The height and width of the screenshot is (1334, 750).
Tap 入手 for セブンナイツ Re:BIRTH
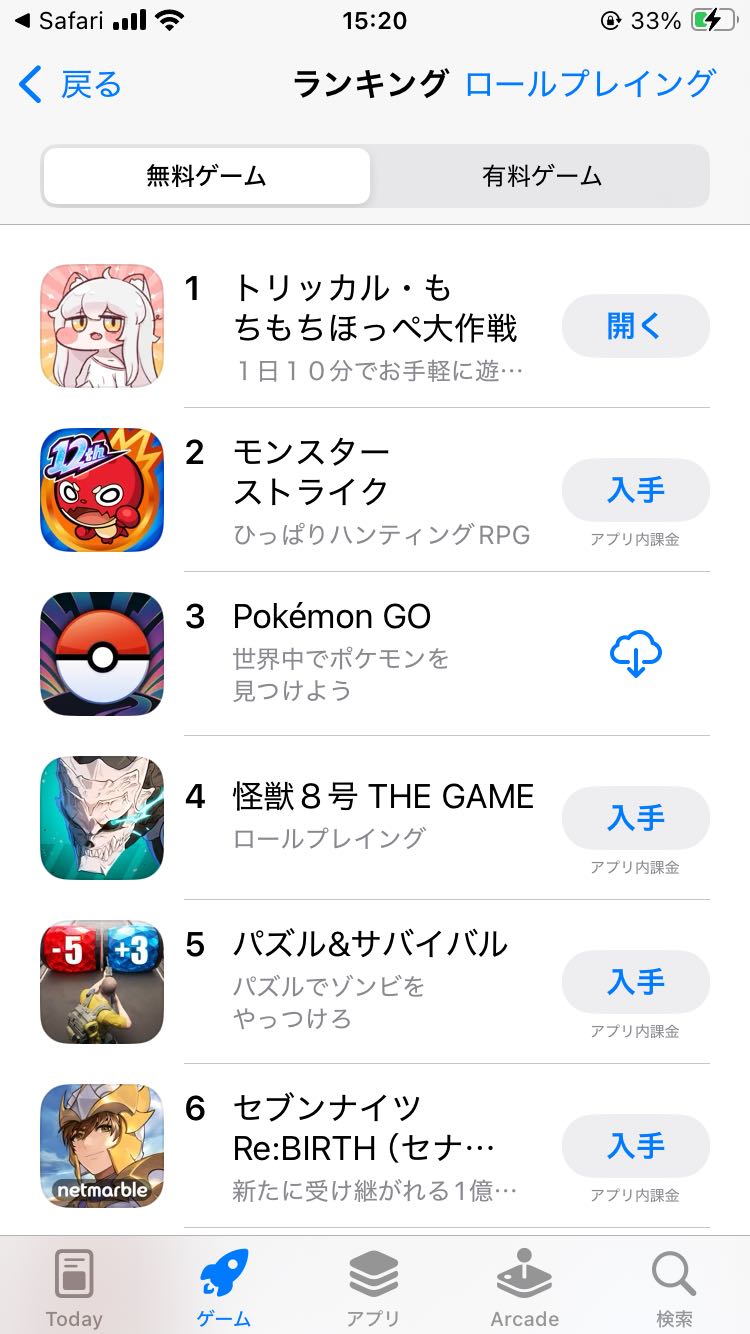click(x=635, y=1146)
